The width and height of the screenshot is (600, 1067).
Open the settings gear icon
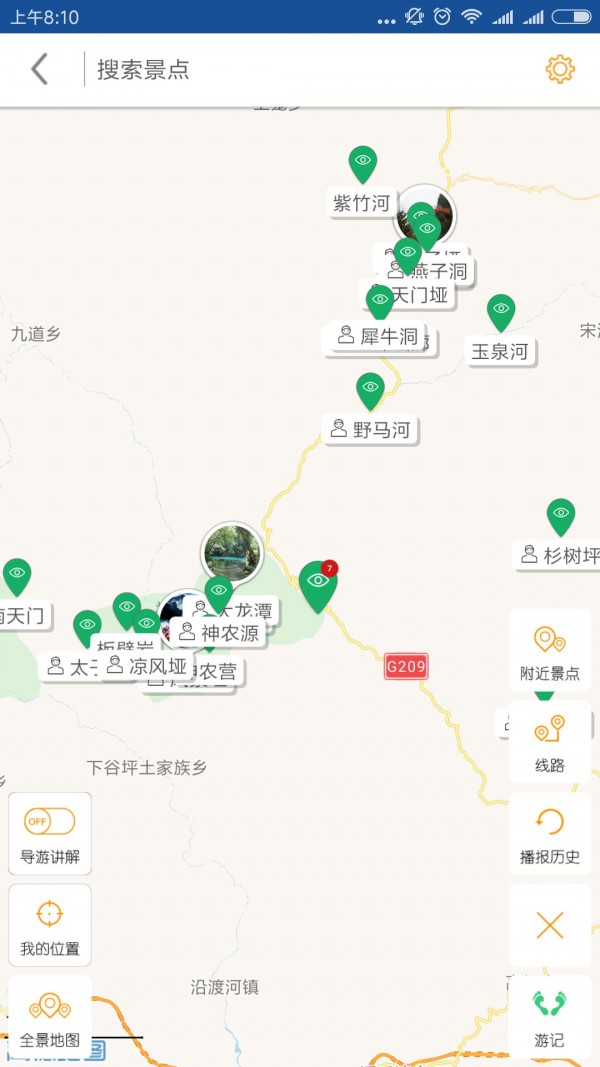click(x=560, y=69)
